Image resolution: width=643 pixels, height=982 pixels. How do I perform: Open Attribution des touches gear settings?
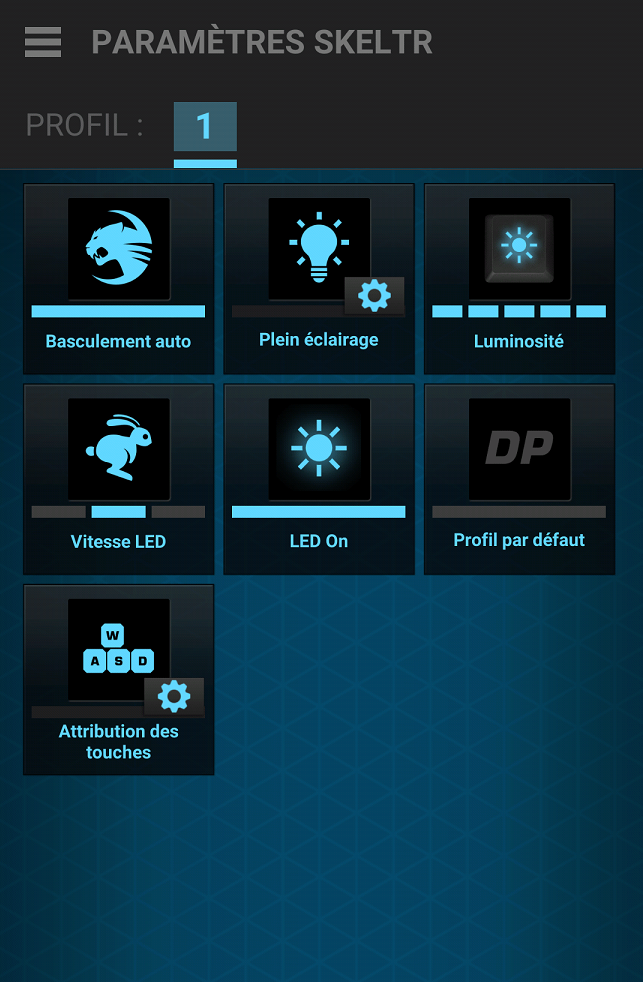174,695
